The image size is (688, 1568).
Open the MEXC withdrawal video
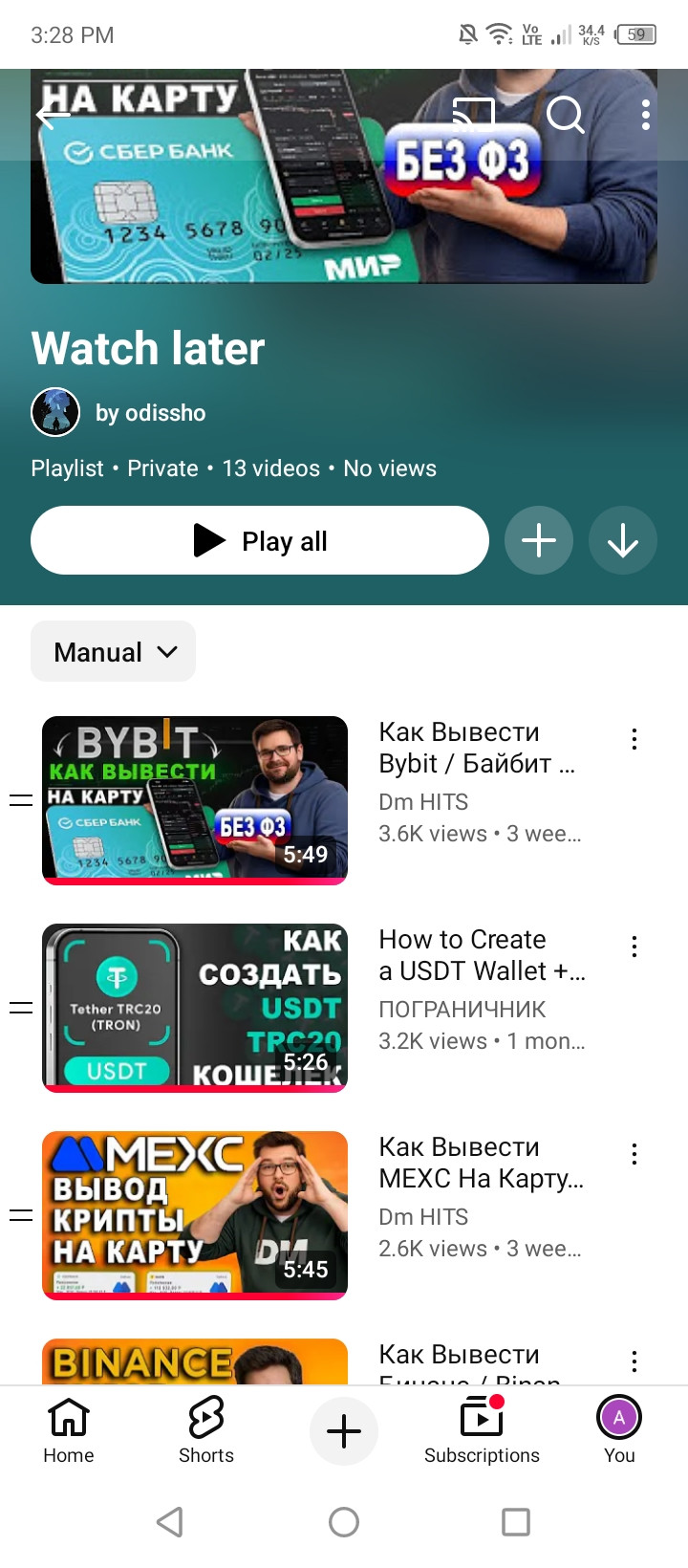coord(195,1214)
